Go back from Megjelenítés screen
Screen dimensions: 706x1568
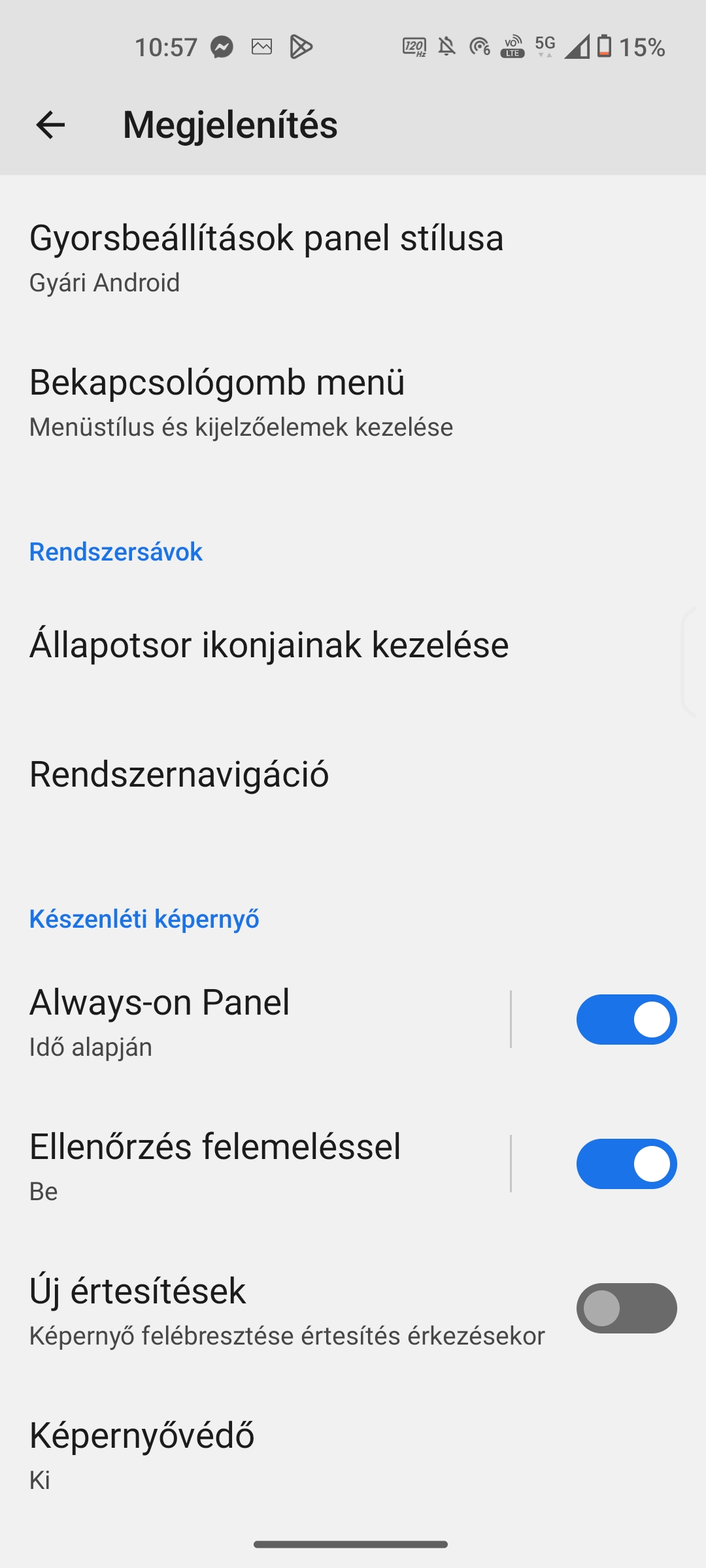(50, 125)
